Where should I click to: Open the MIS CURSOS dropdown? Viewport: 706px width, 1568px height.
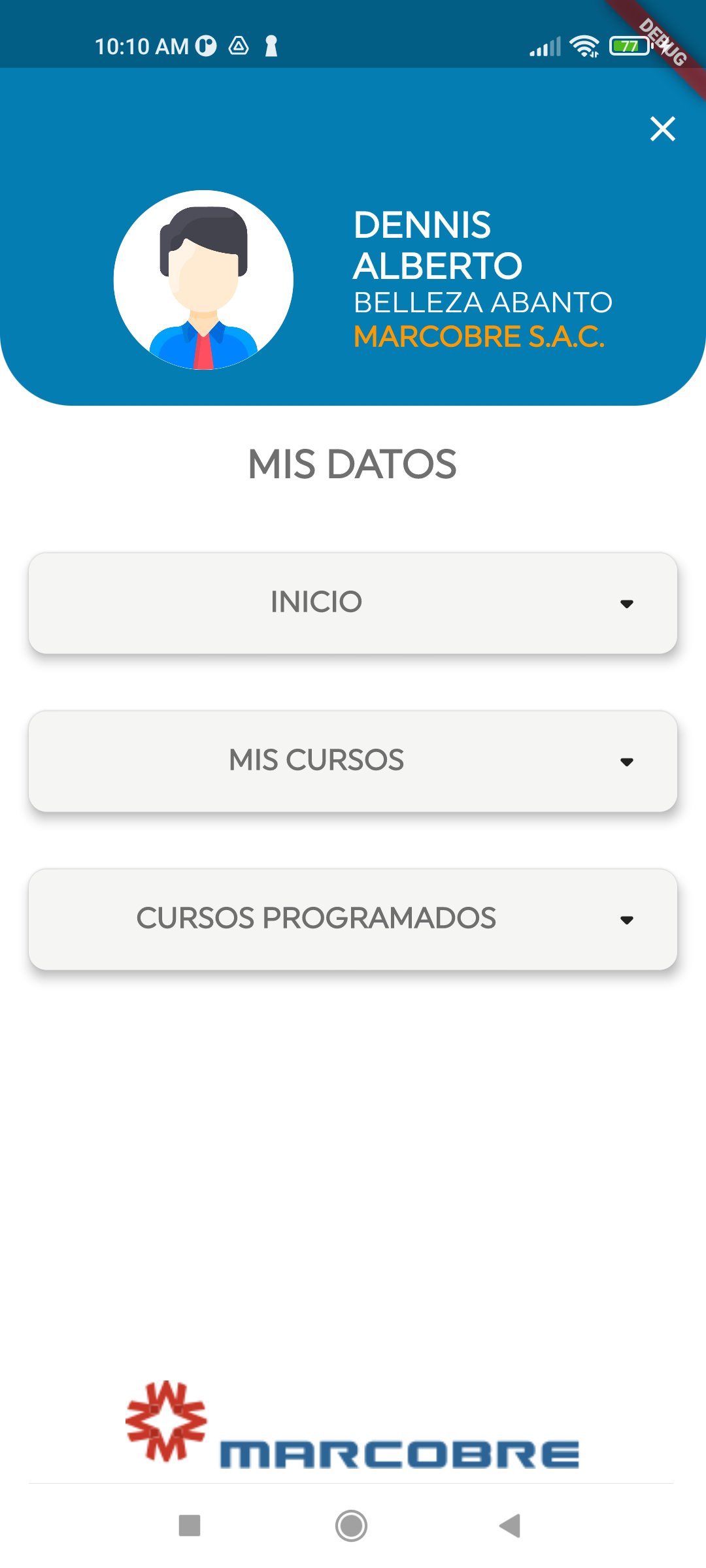353,760
